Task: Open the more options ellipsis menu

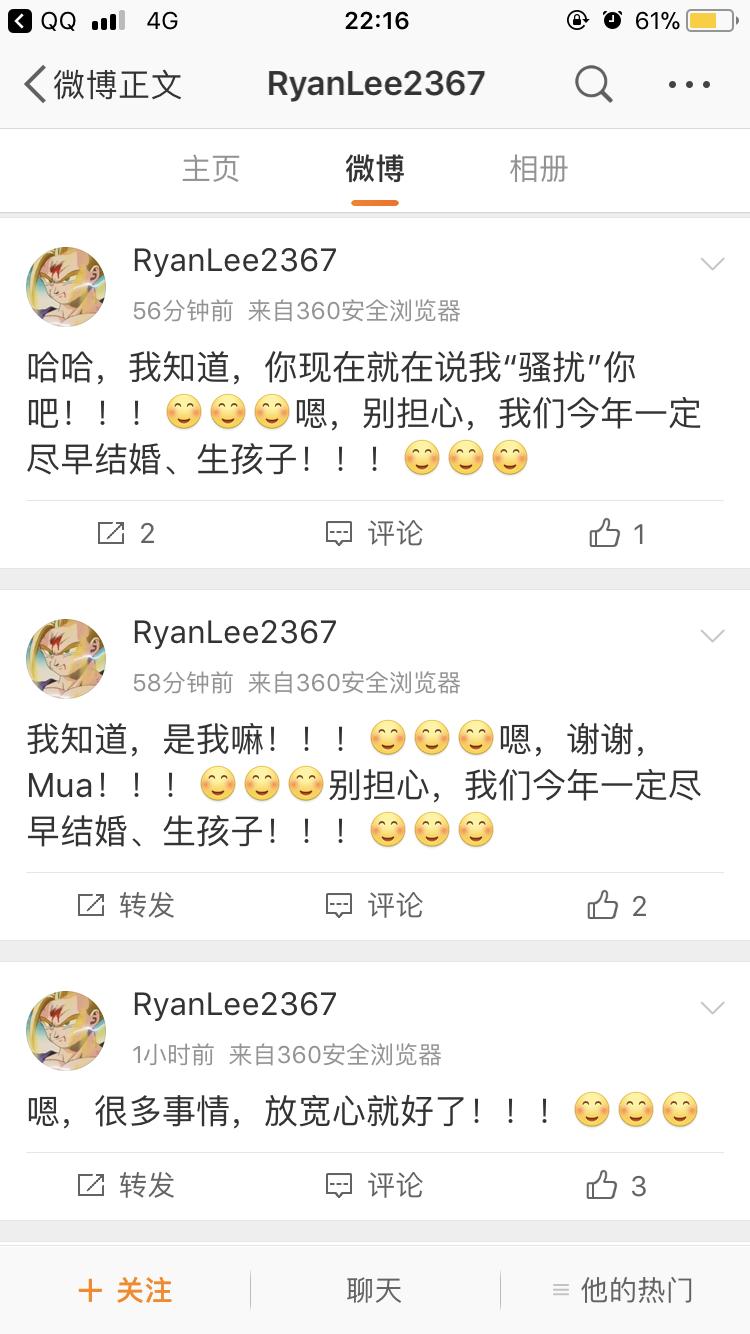Action: 688,84
